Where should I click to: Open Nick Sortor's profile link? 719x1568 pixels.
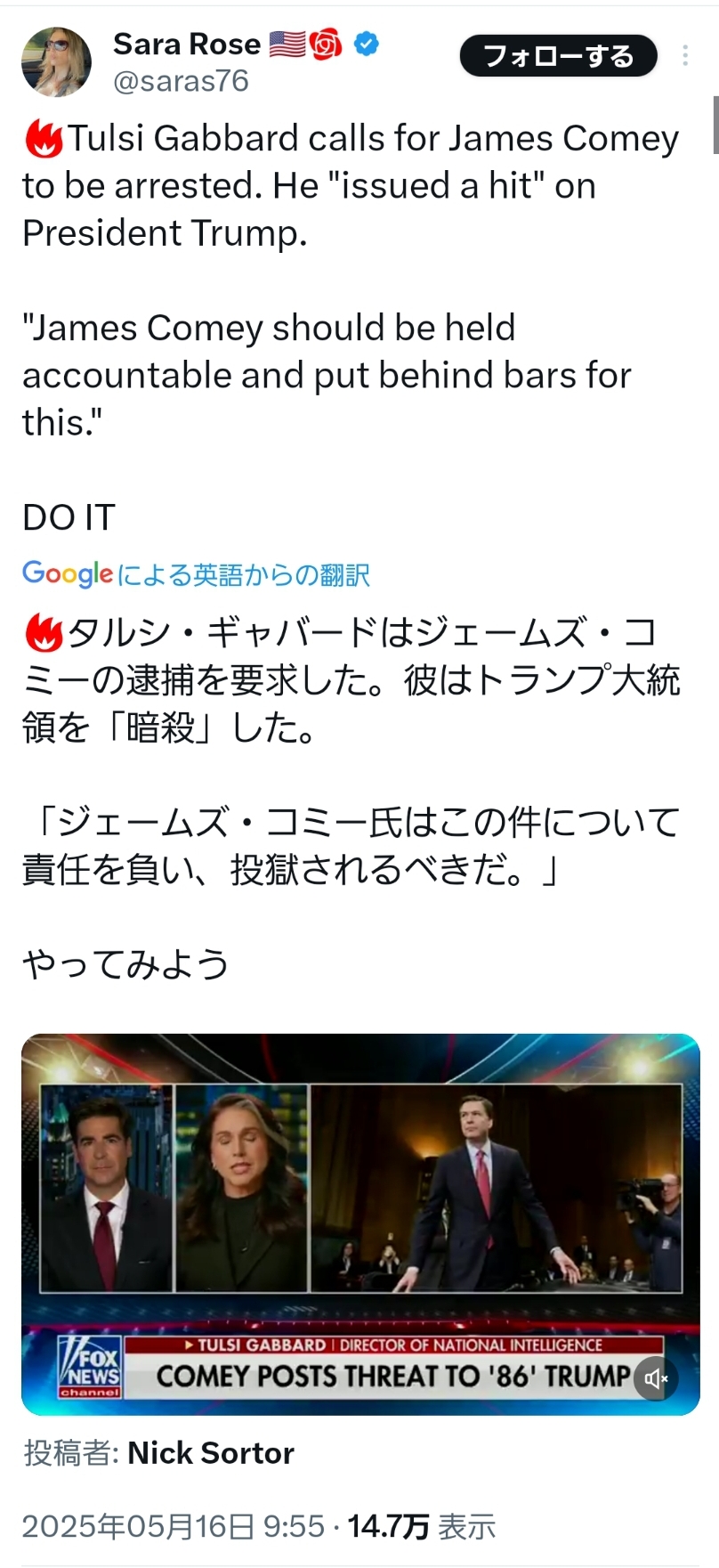pos(211,1453)
